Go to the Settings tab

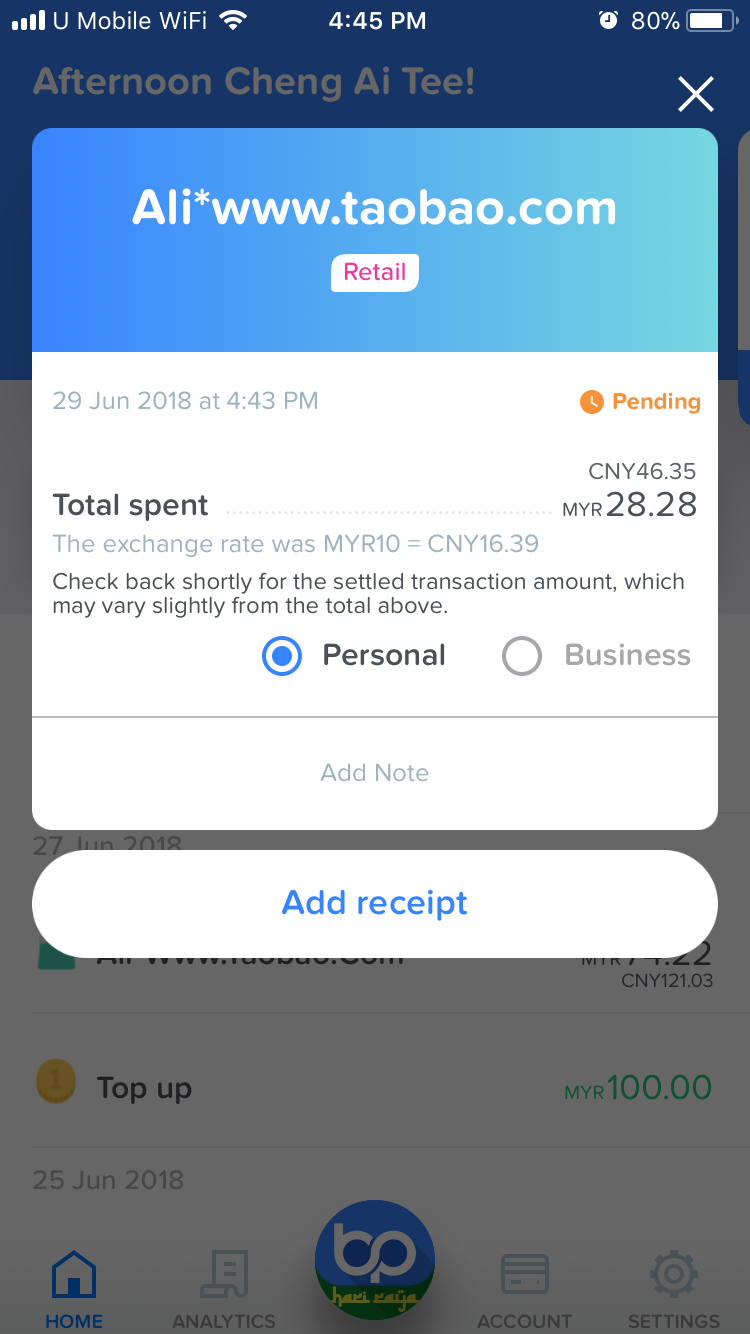pyautogui.click(x=673, y=1290)
